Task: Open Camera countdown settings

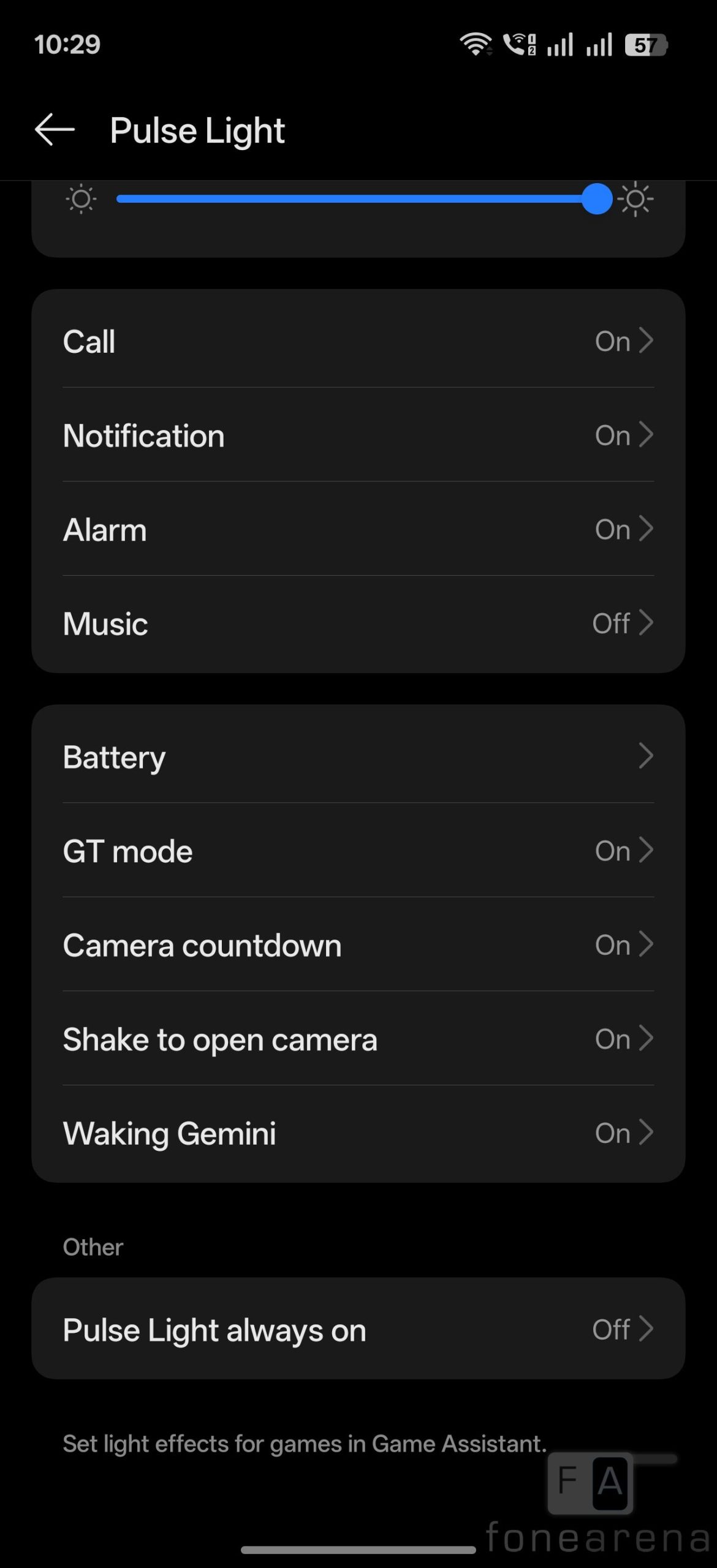Action: tap(358, 945)
